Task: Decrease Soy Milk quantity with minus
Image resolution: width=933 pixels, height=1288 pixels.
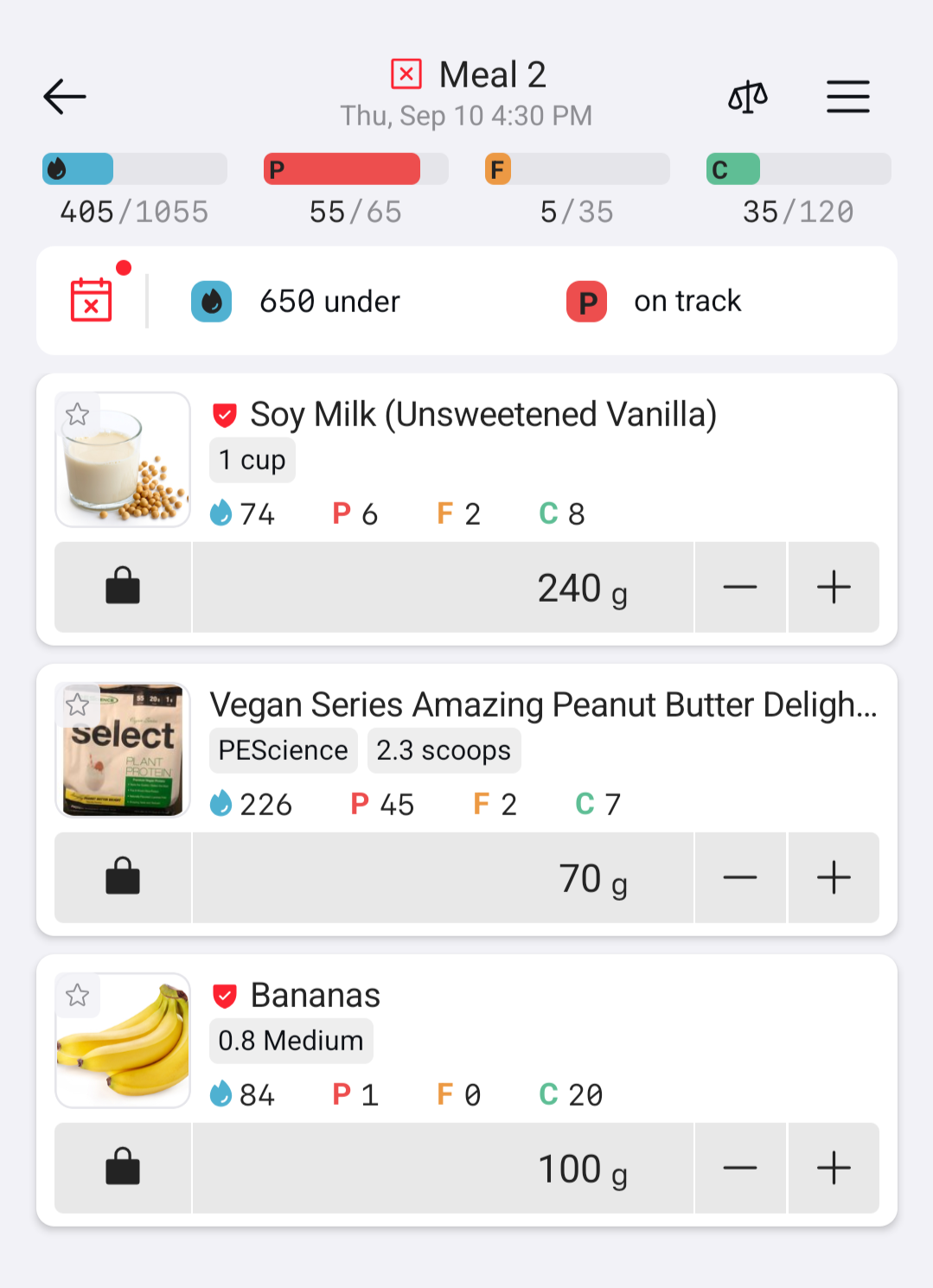Action: coord(740,587)
